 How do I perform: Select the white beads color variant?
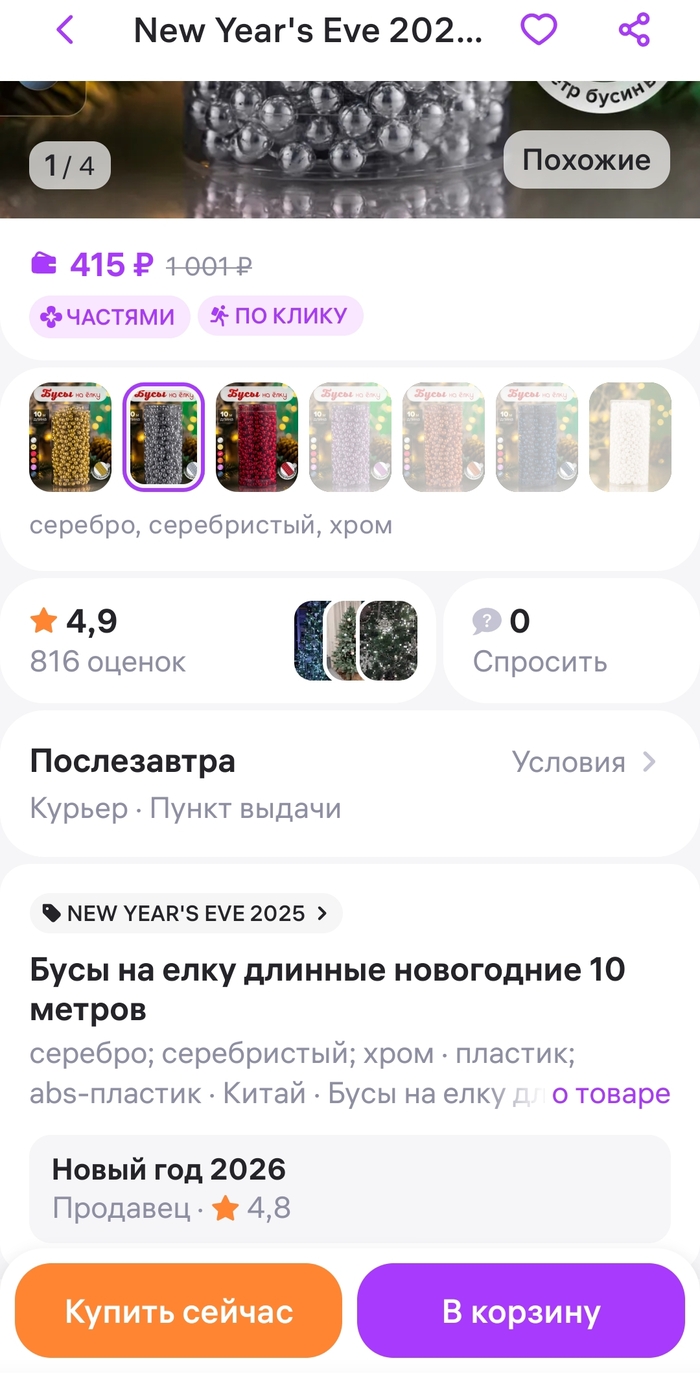click(x=630, y=437)
